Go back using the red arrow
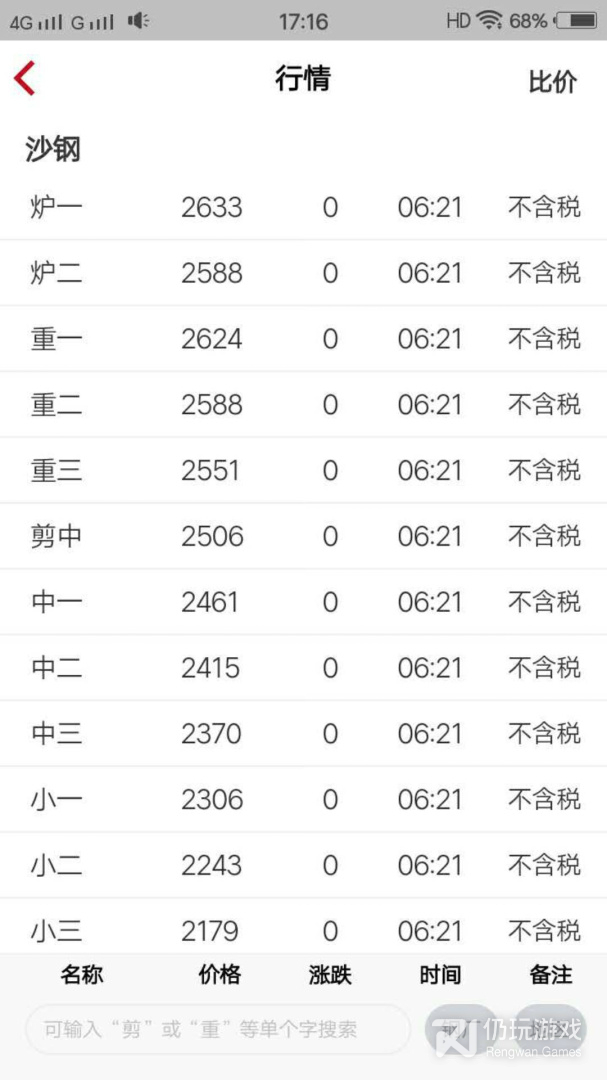Image resolution: width=607 pixels, height=1080 pixels. 25,78
